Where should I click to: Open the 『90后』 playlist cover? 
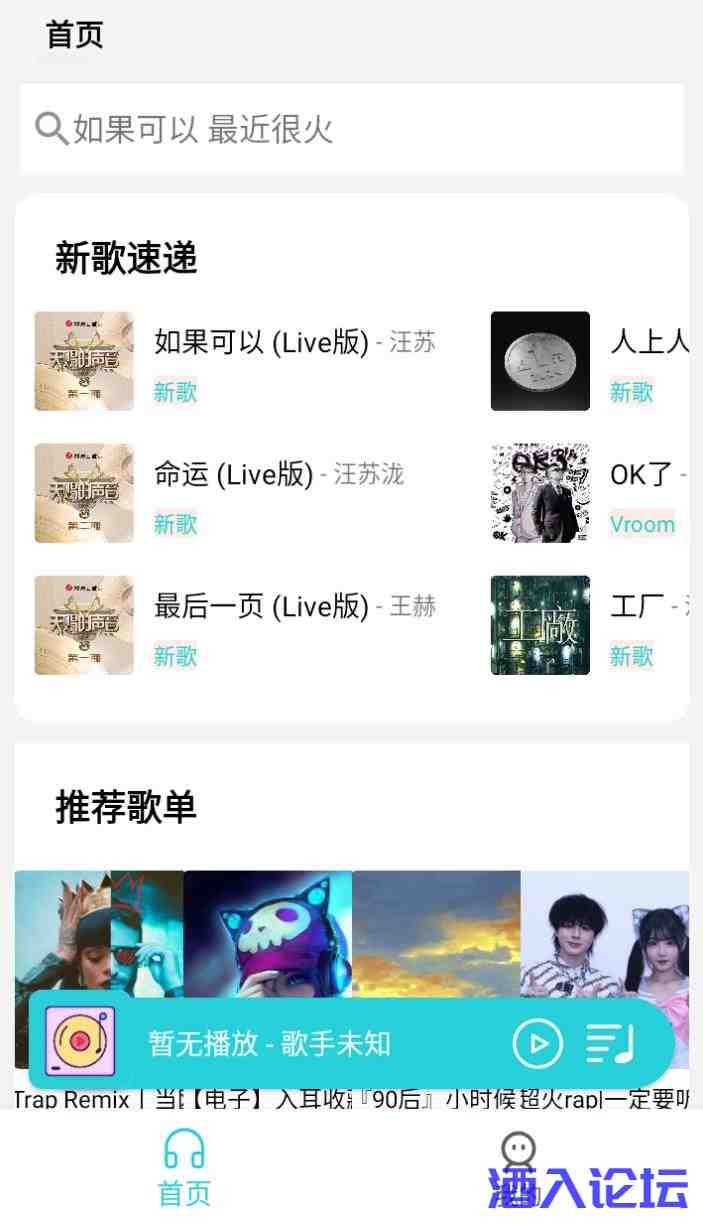click(x=436, y=930)
